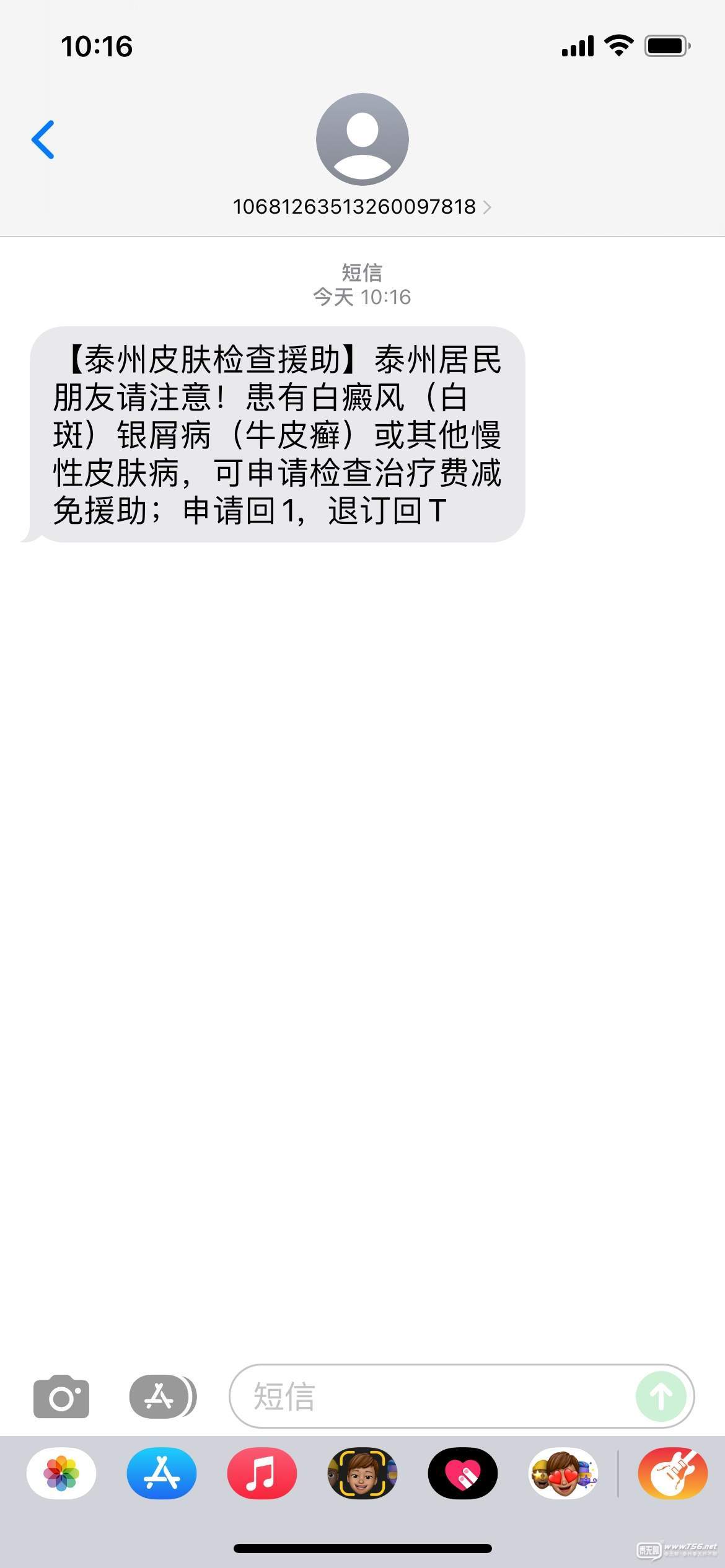Image resolution: width=725 pixels, height=1568 pixels.
Task: Open the App Store iMessage app
Action: (x=162, y=1473)
